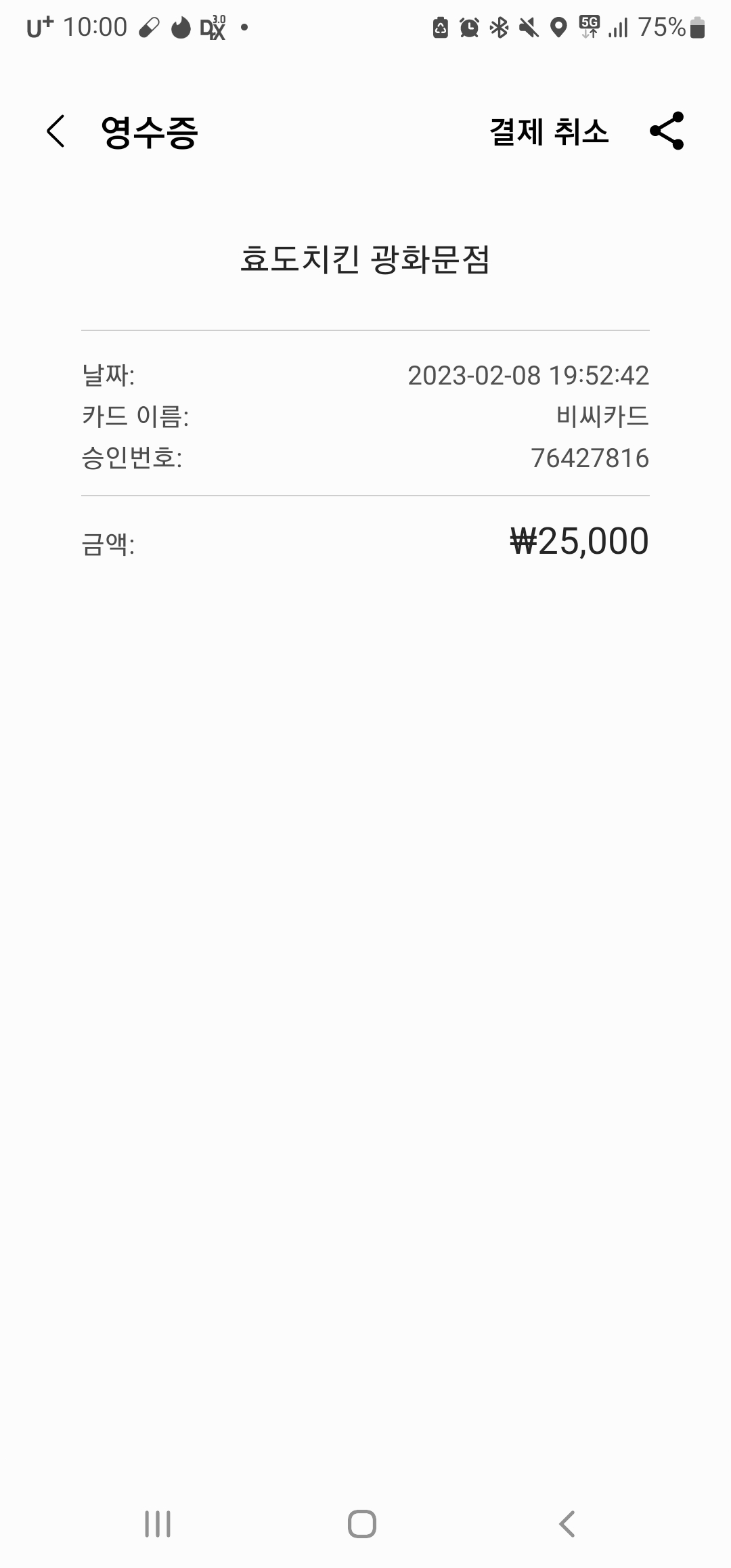The image size is (731, 1568).
Task: Select the muted sound status icon
Action: 529,27
